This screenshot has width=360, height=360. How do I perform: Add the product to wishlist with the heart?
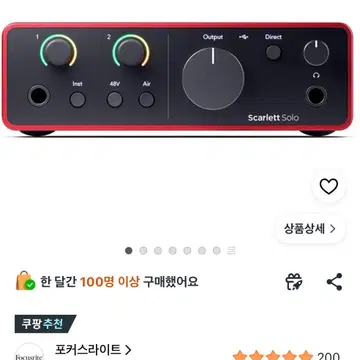coord(329,187)
